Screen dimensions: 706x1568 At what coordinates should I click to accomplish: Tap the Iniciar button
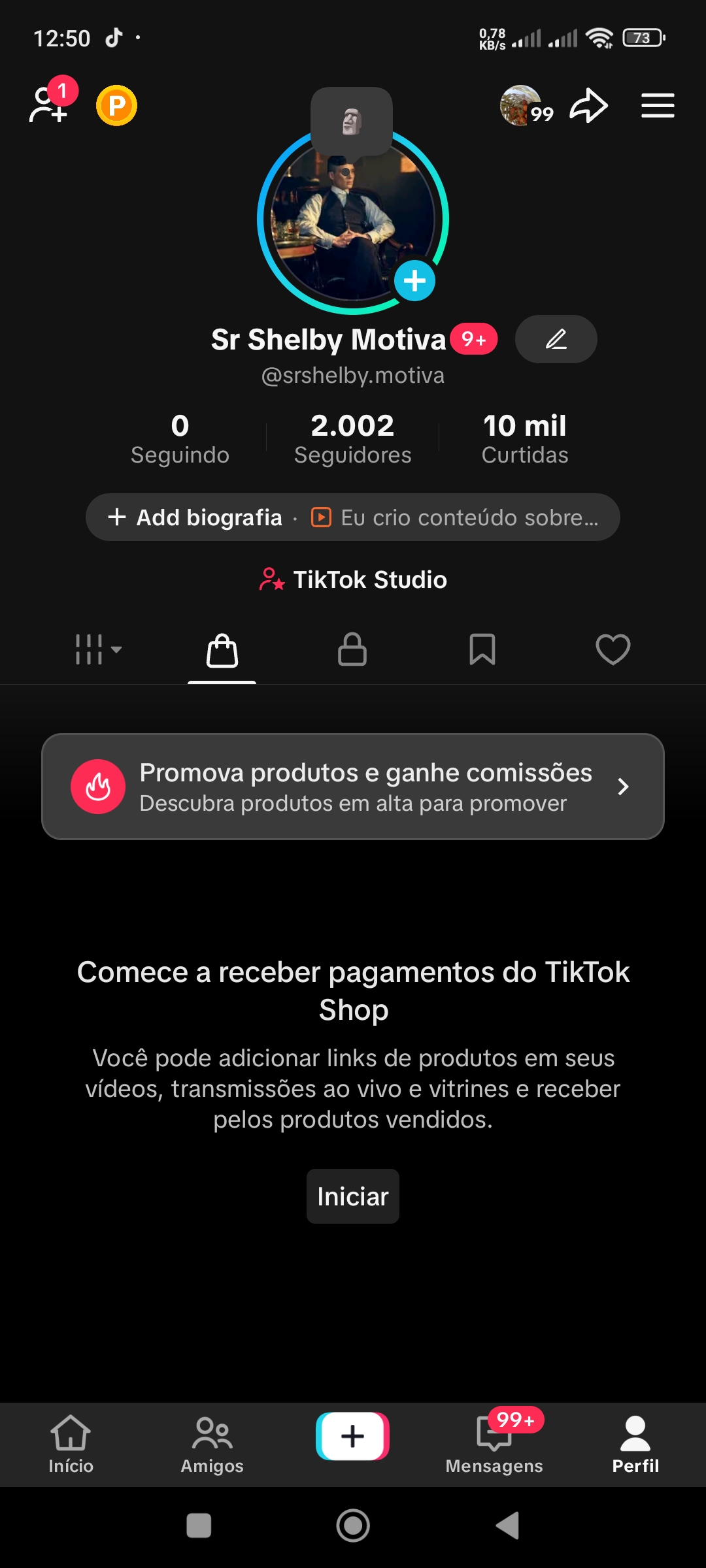click(x=353, y=1196)
